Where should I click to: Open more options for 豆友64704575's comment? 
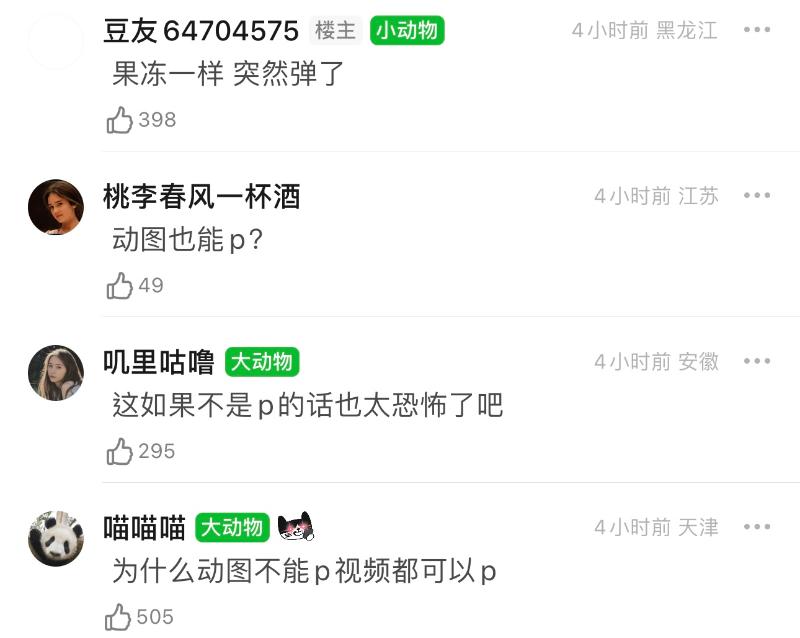coord(757,30)
